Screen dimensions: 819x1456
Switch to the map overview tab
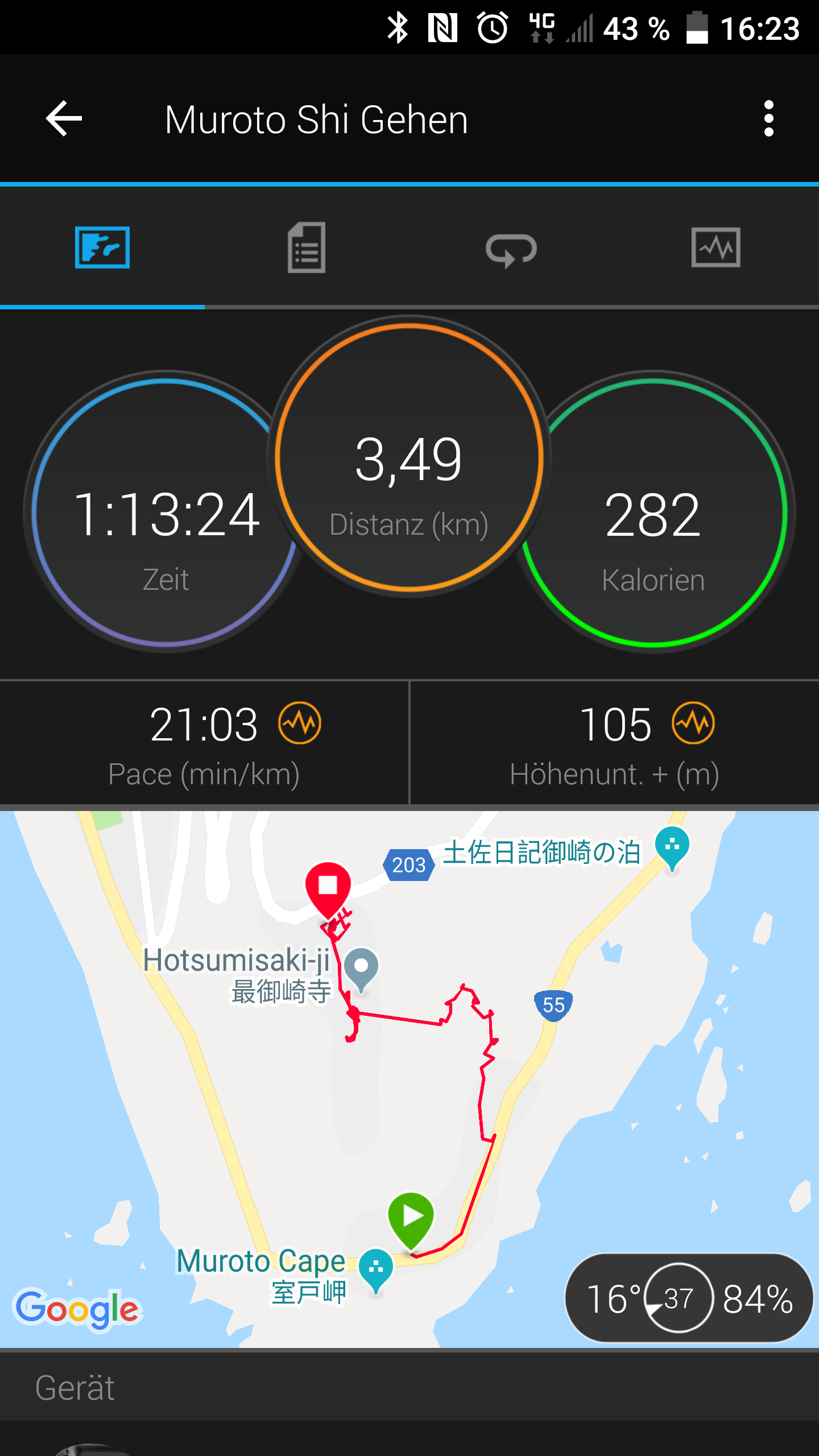click(x=102, y=247)
